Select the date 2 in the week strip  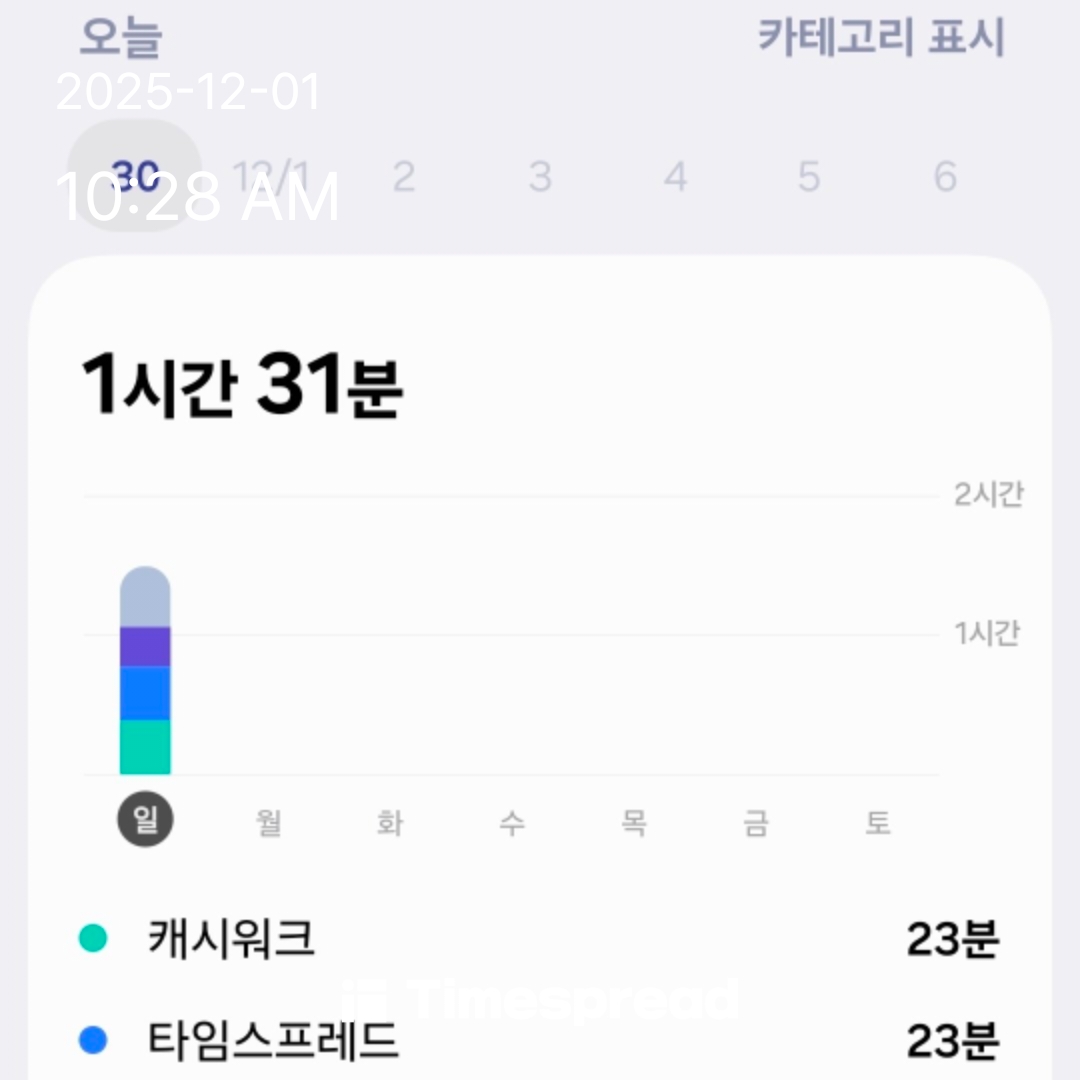tap(403, 177)
